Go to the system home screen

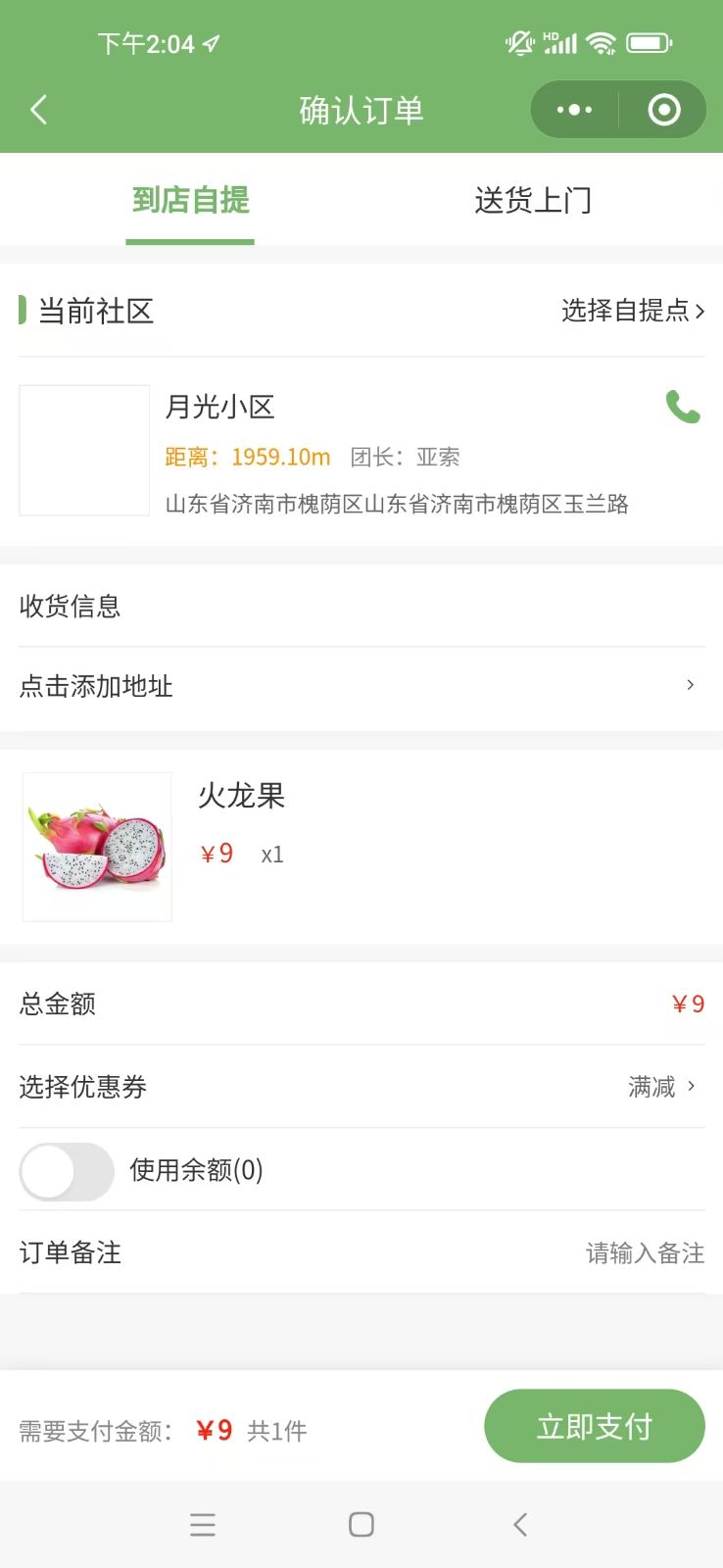click(x=361, y=1525)
